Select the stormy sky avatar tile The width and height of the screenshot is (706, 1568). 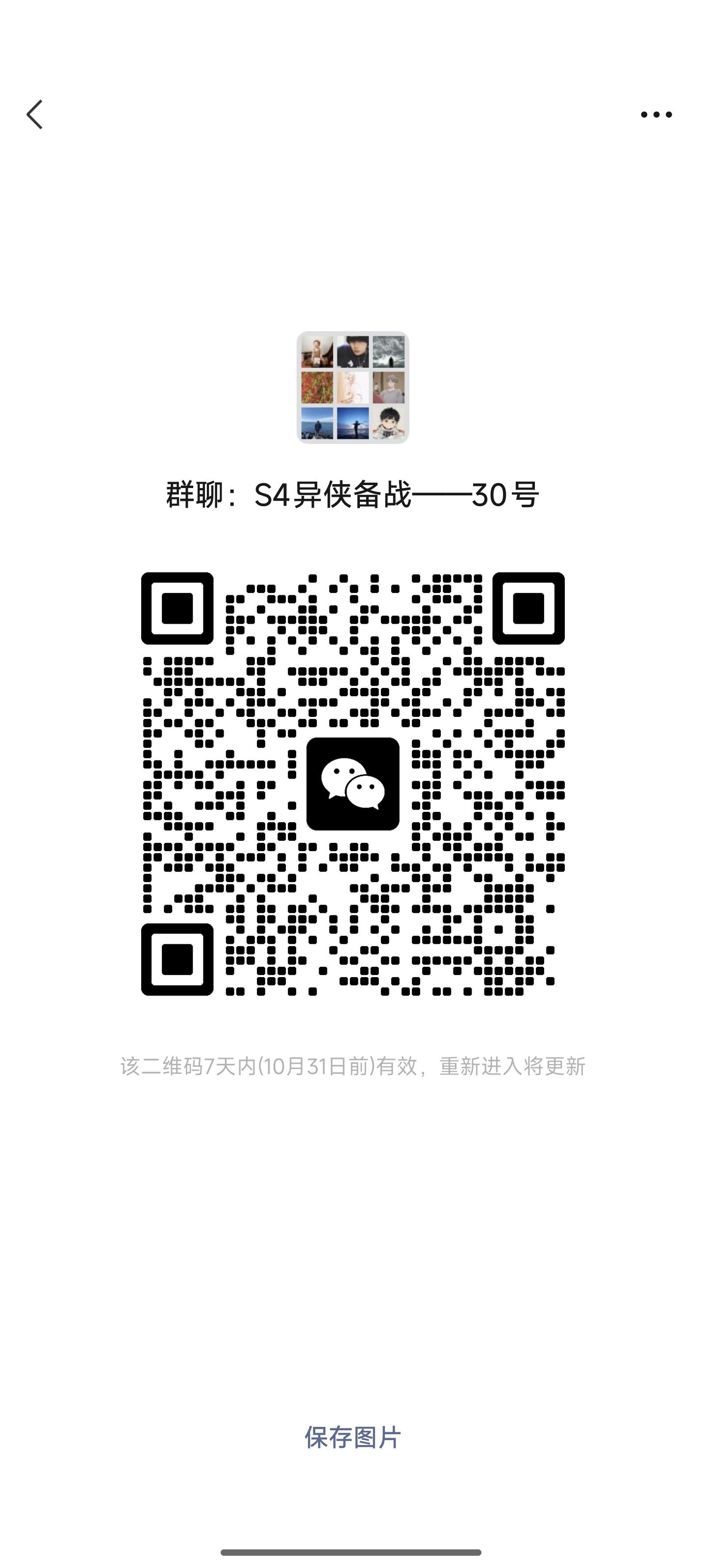click(390, 352)
